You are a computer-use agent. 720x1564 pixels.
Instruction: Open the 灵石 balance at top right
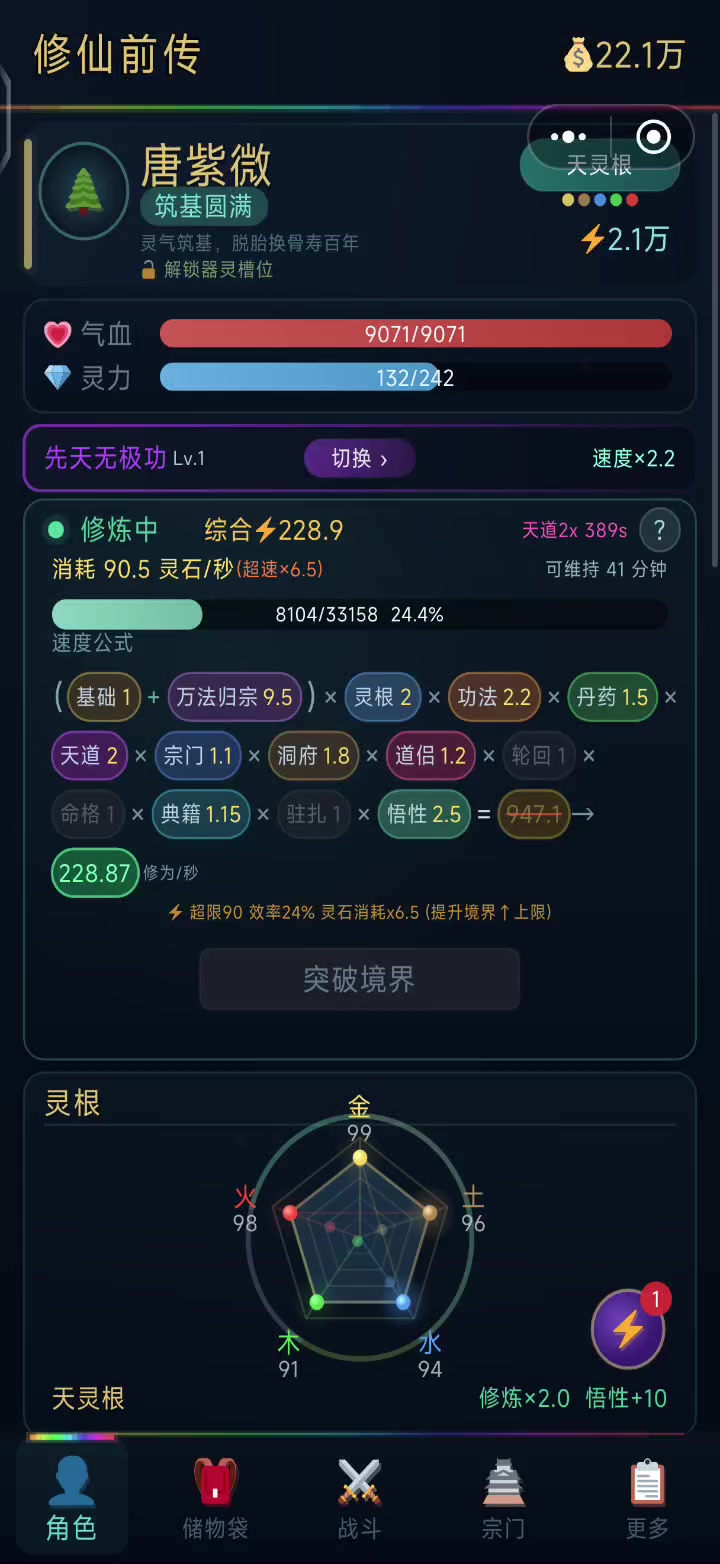pyautogui.click(x=624, y=55)
